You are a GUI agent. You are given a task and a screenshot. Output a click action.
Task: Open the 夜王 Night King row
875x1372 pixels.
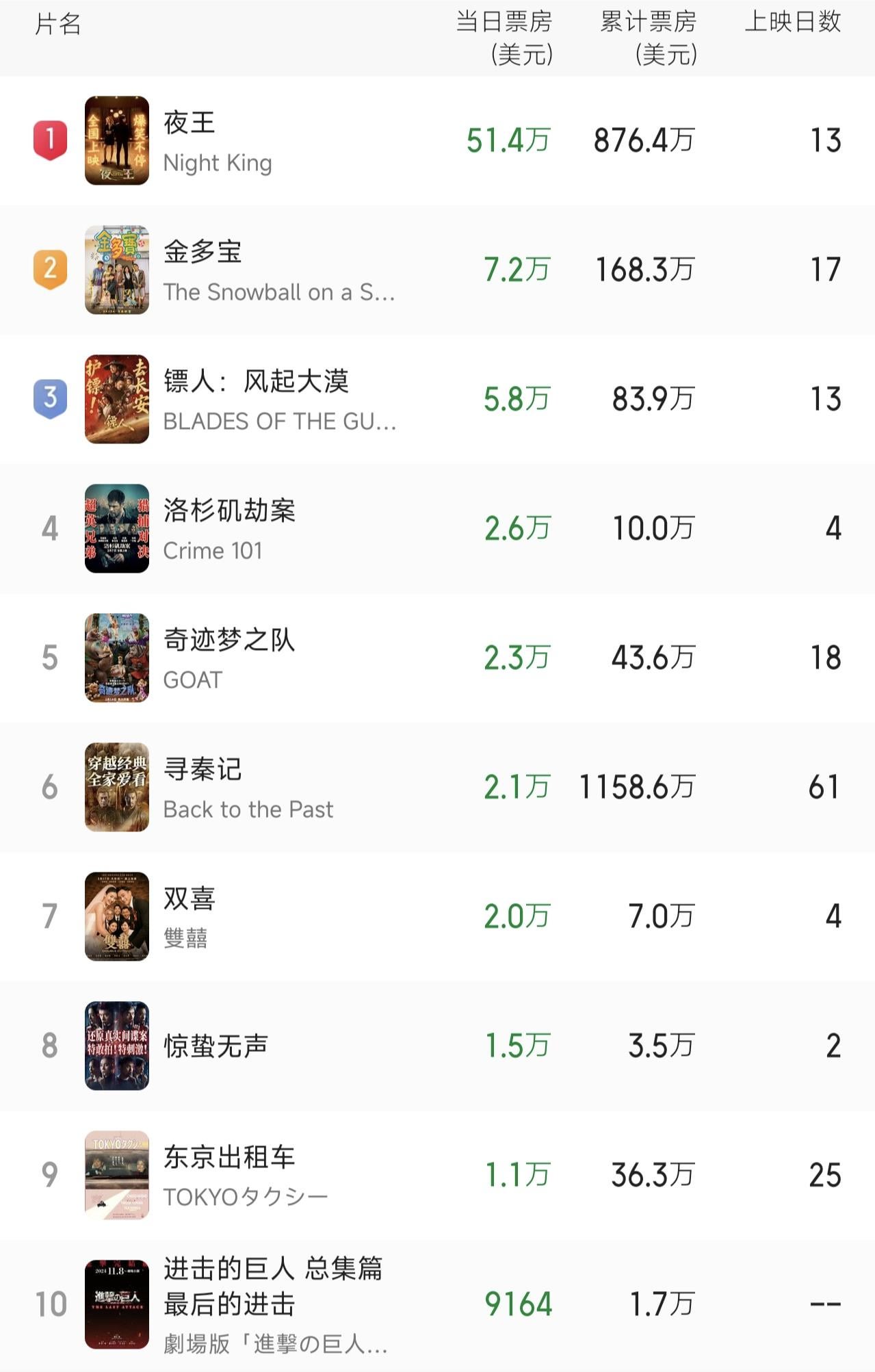point(190,123)
